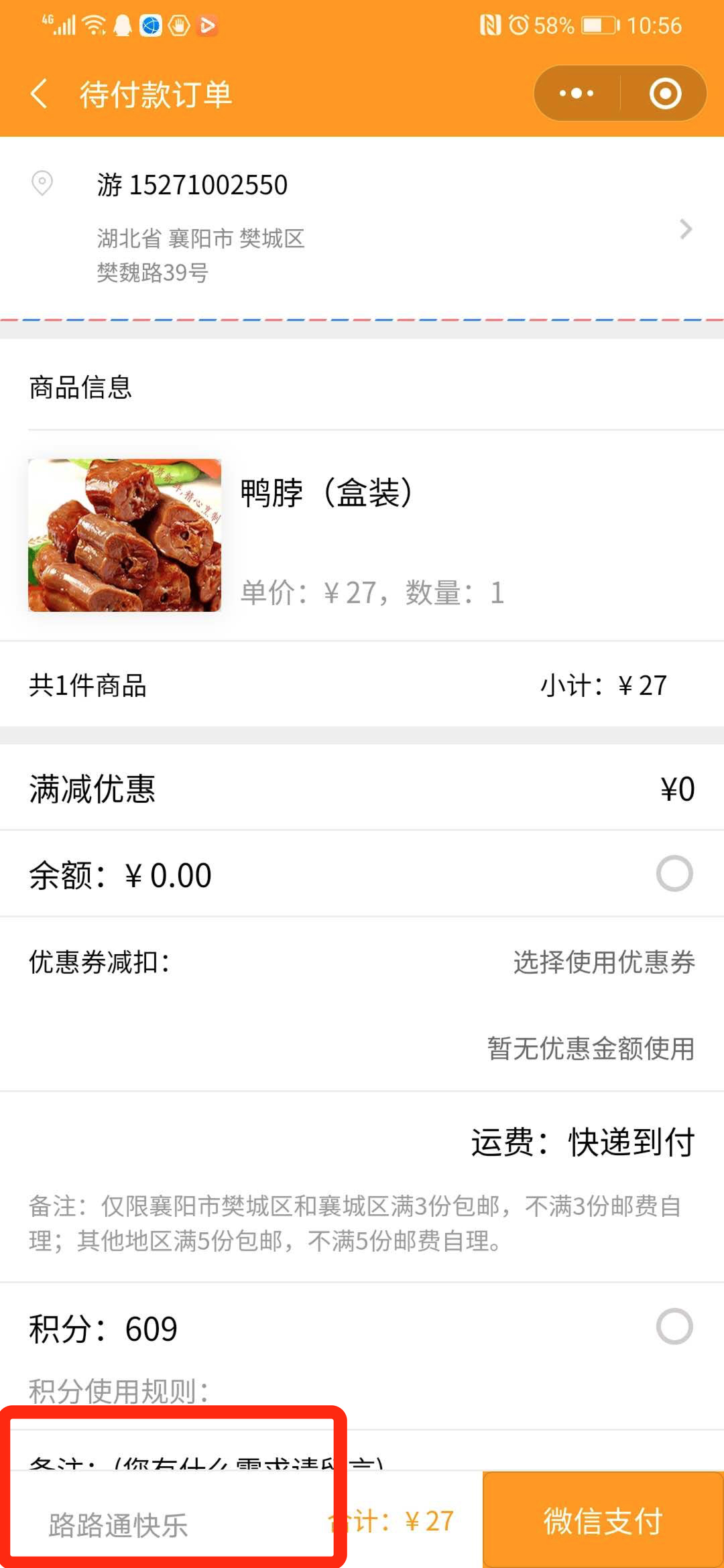The height and width of the screenshot is (1568, 724).
Task: Close the mini program via target icon
Action: [665, 93]
